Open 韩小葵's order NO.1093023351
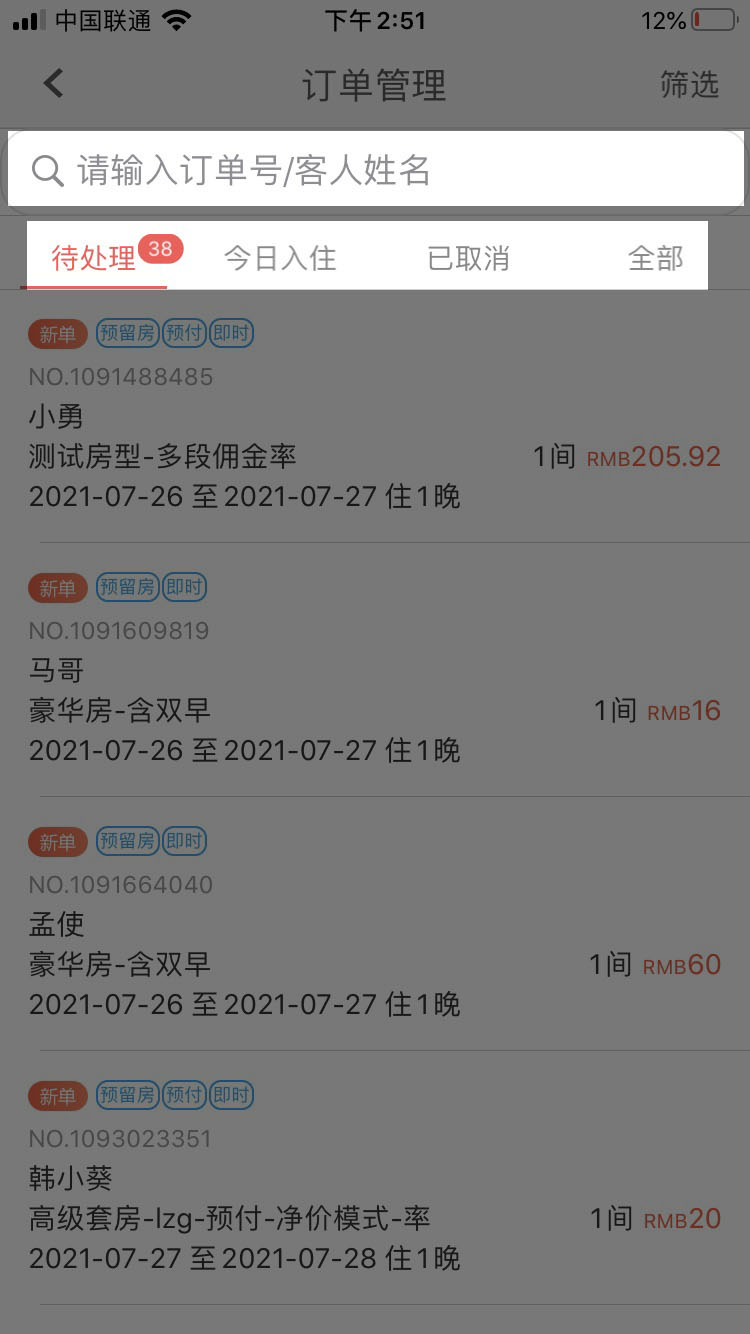This screenshot has height=1334, width=750. tap(375, 1178)
